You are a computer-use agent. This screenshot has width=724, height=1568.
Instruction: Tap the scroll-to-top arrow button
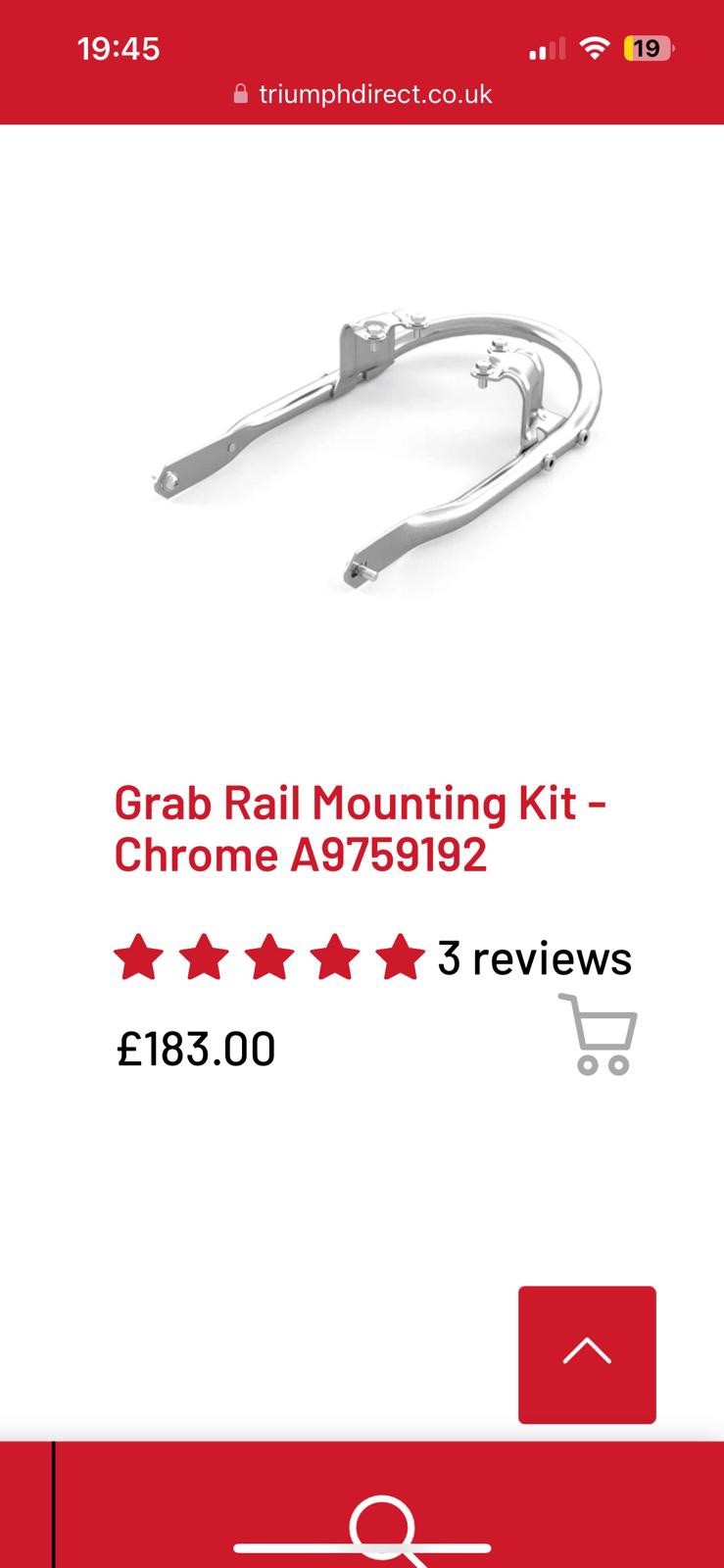coord(587,1354)
